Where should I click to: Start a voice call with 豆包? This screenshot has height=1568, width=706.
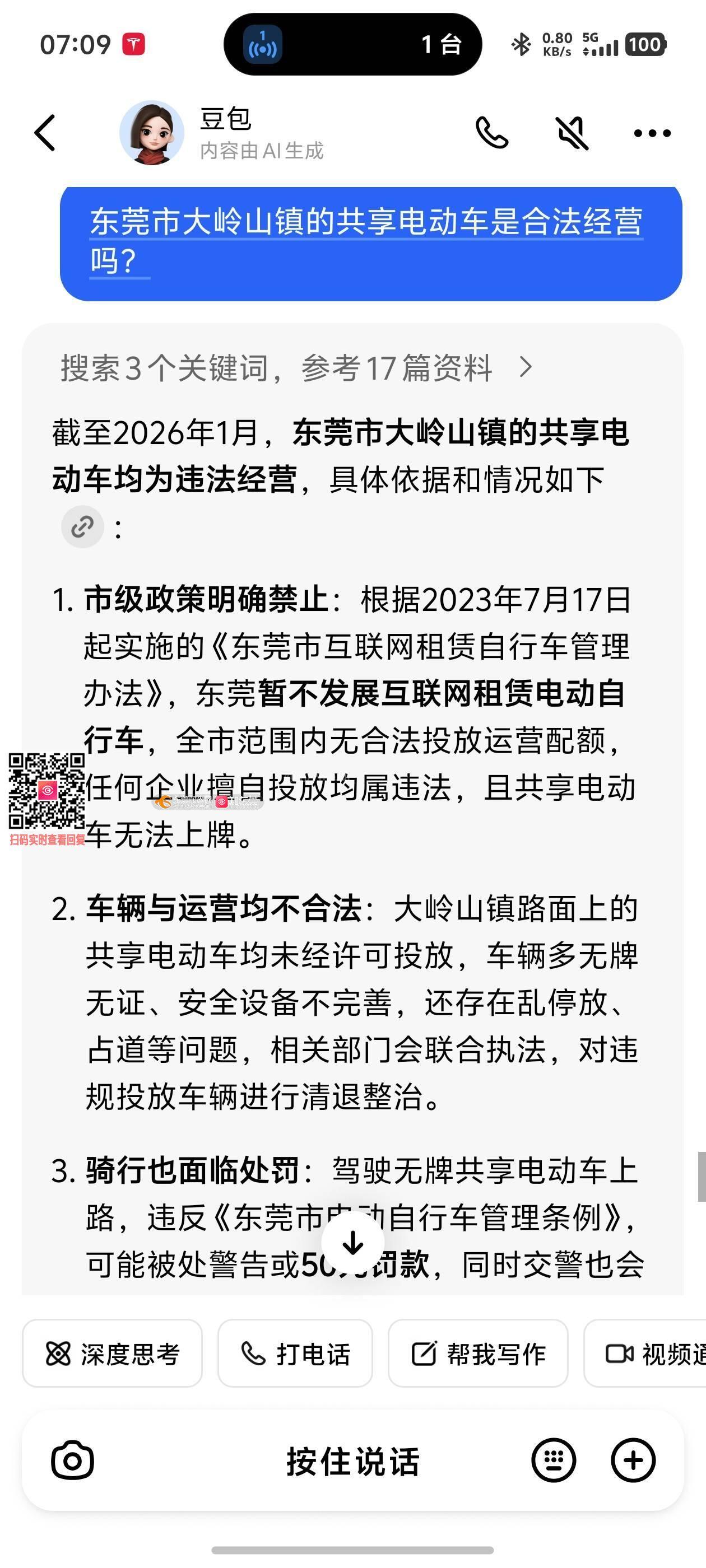coord(491,133)
